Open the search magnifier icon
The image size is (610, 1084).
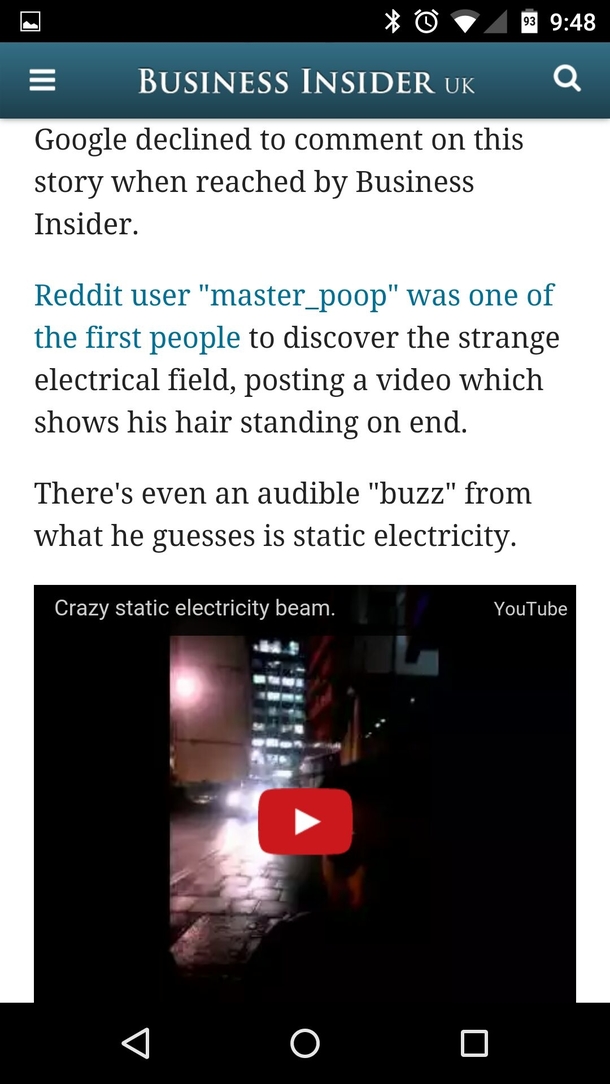[567, 79]
